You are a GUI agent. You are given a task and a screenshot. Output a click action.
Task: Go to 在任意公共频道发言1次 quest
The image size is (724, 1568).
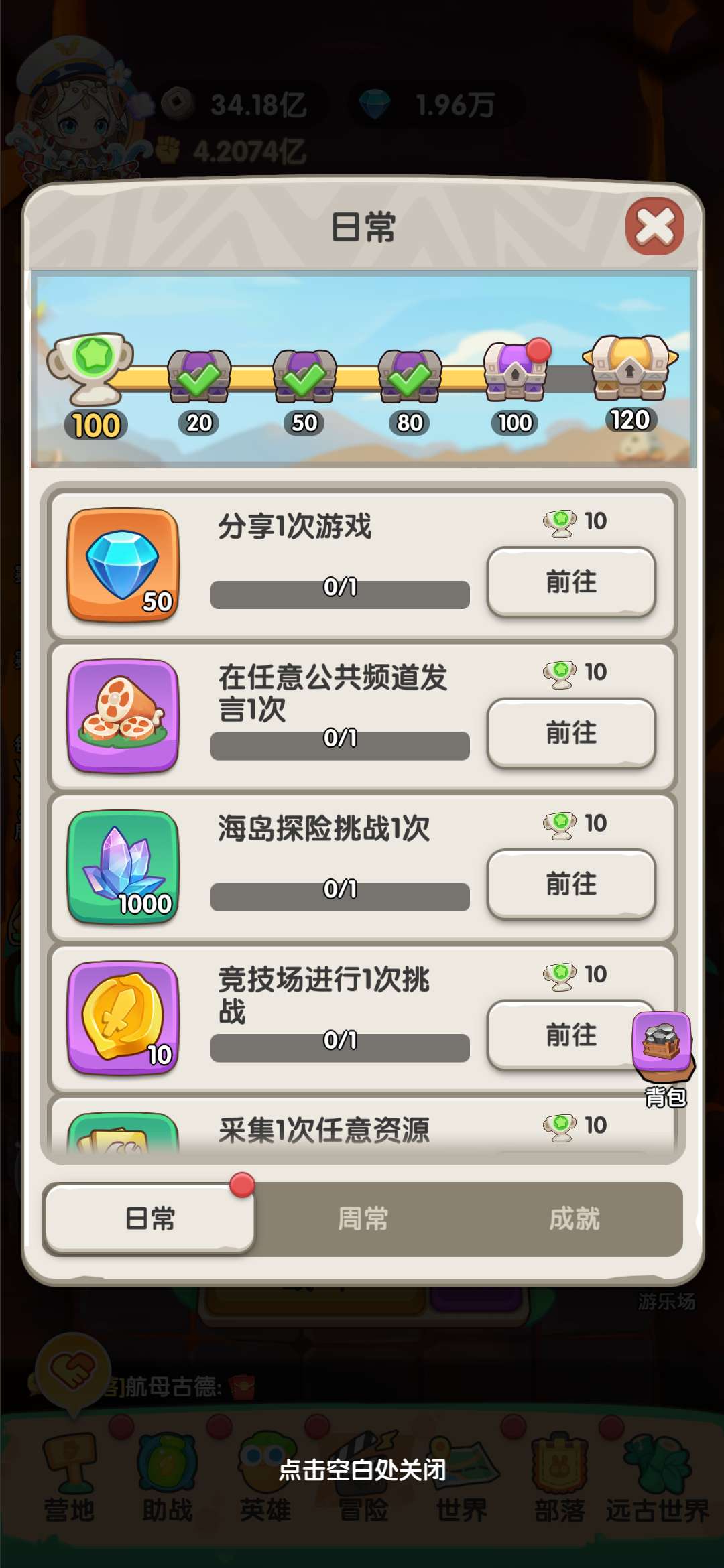coord(570,733)
